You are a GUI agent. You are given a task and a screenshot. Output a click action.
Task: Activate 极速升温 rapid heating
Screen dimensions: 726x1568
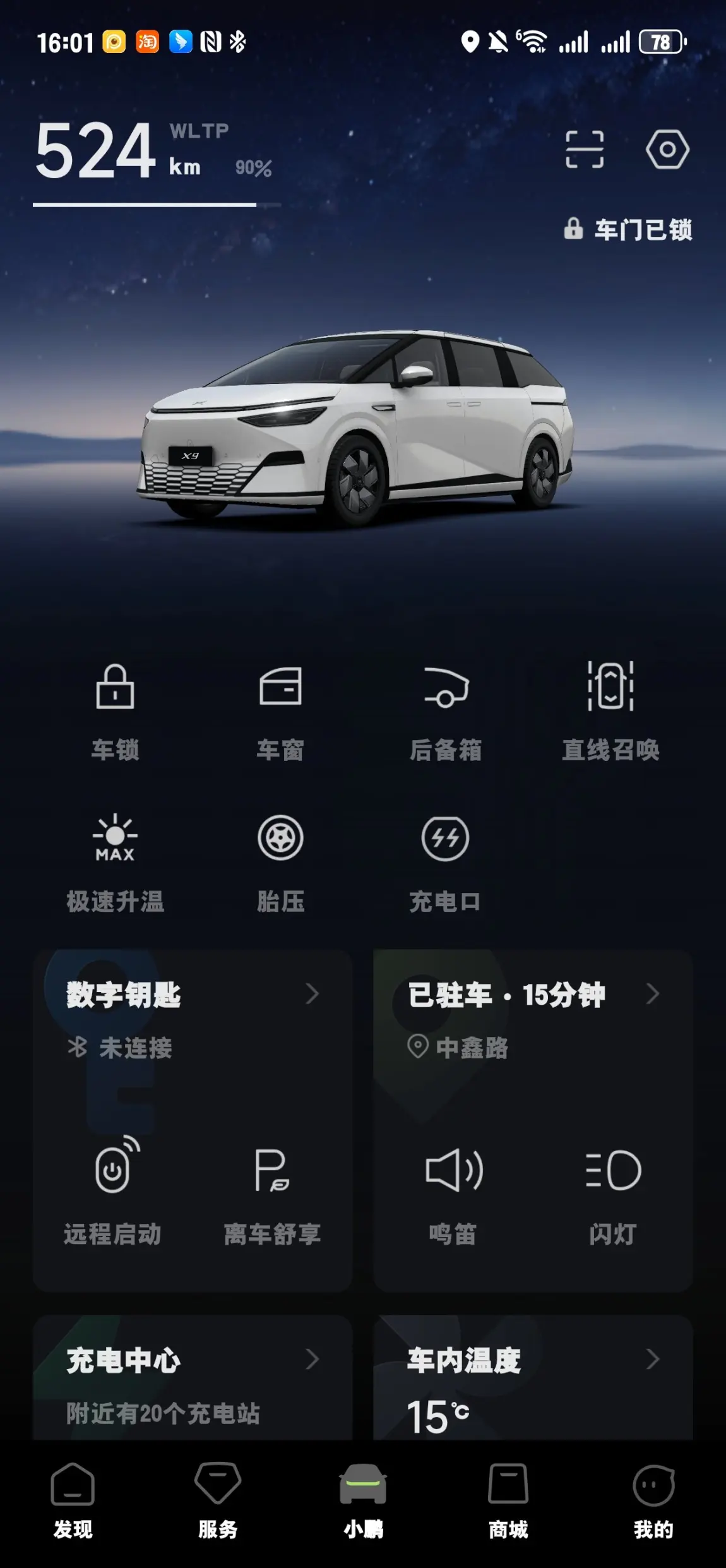[115, 862]
